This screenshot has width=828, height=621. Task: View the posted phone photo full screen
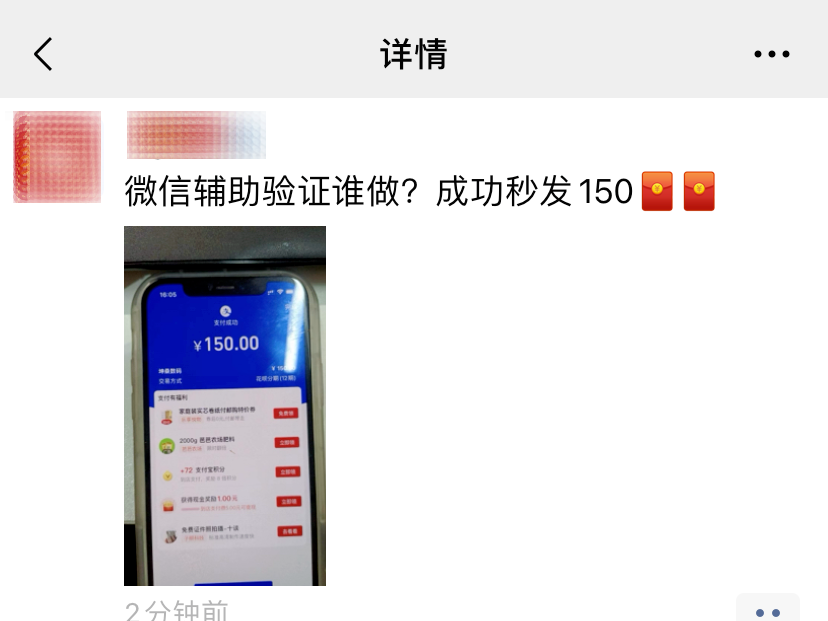pyautogui.click(x=225, y=405)
